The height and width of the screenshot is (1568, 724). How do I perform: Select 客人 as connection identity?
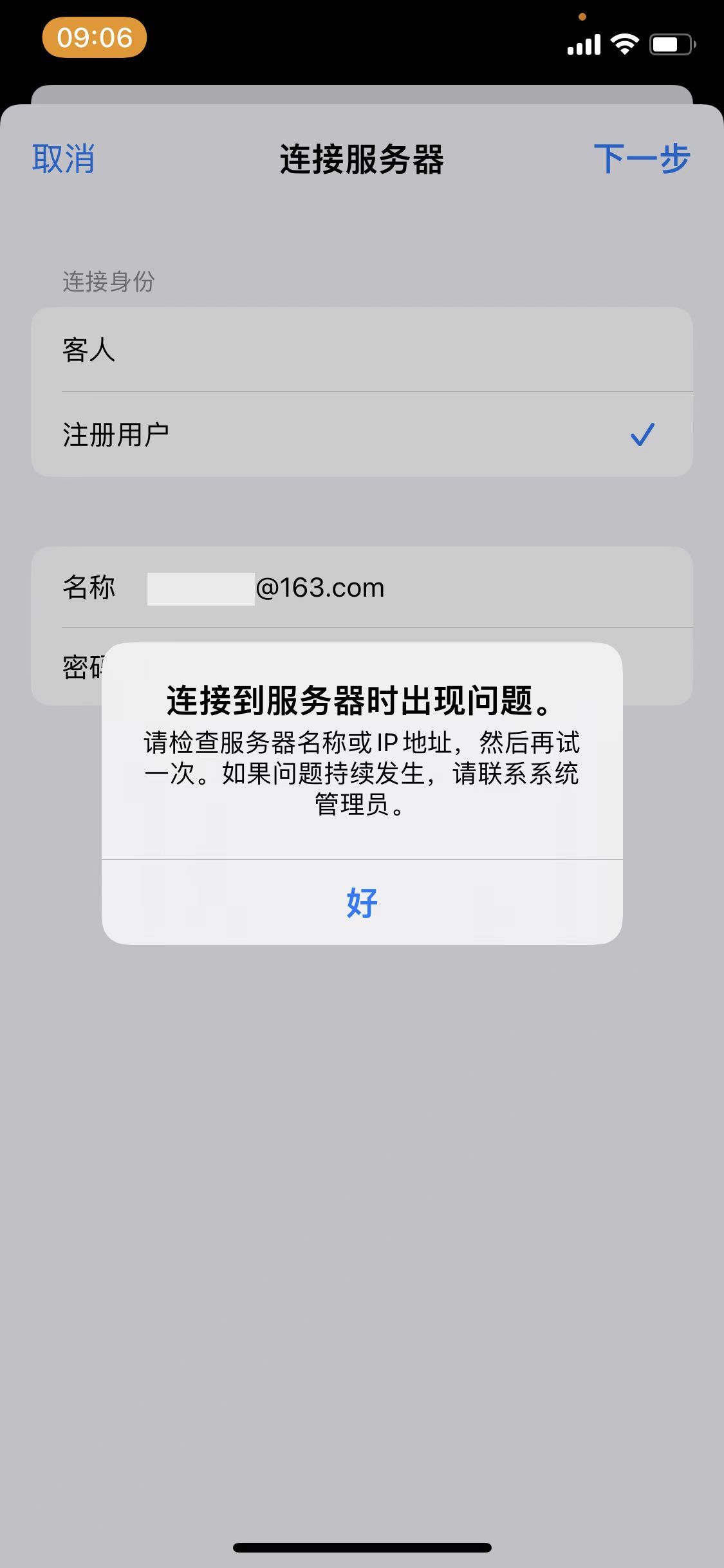[360, 350]
